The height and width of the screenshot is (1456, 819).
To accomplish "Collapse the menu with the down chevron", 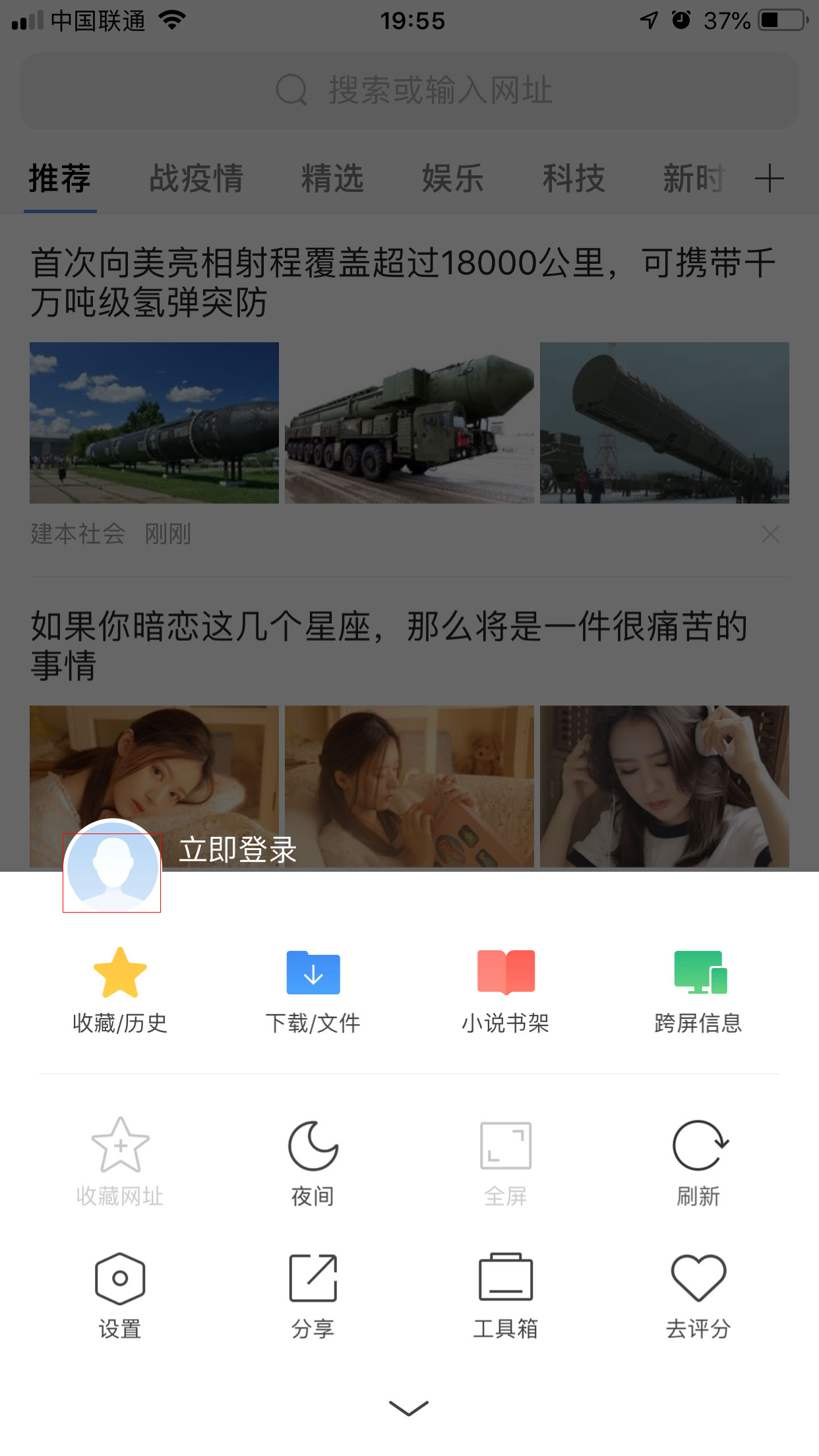I will [x=409, y=1408].
